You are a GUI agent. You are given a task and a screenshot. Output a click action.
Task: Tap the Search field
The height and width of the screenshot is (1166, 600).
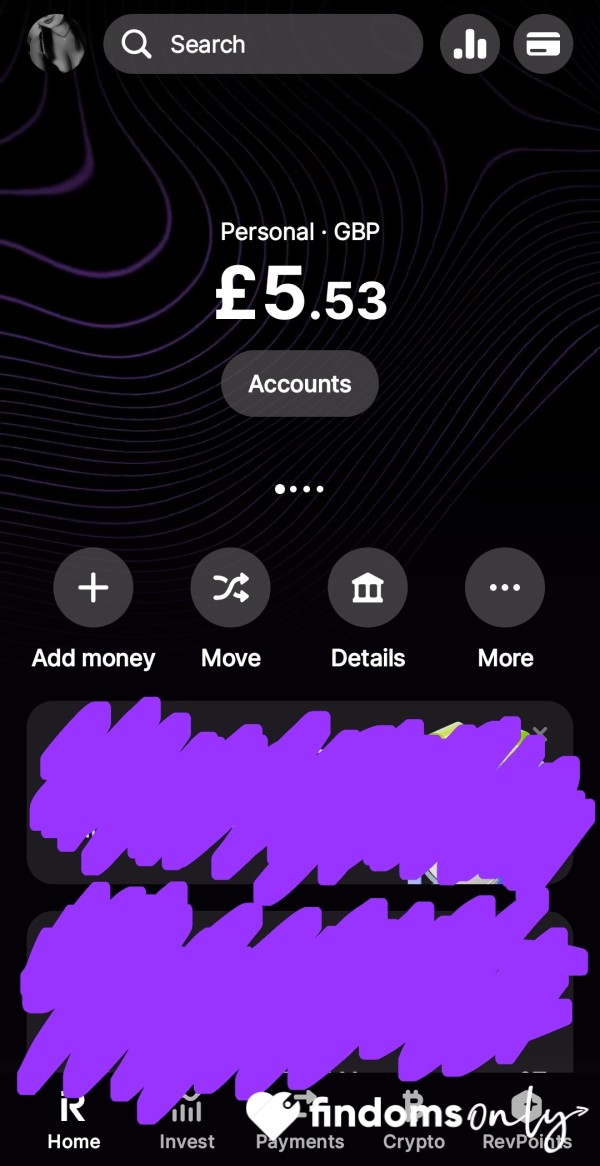coord(263,44)
